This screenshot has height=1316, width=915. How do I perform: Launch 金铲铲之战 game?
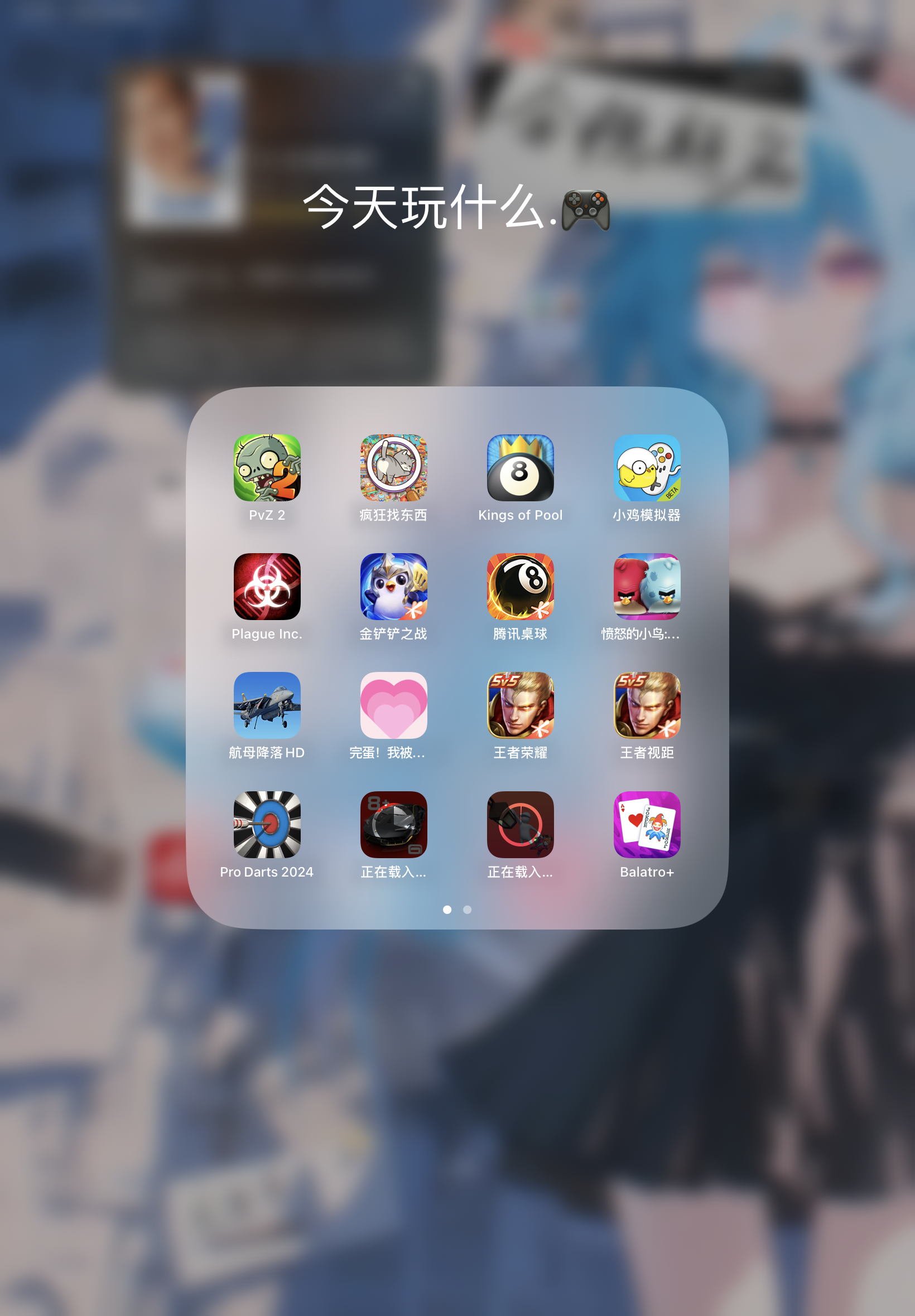(393, 586)
